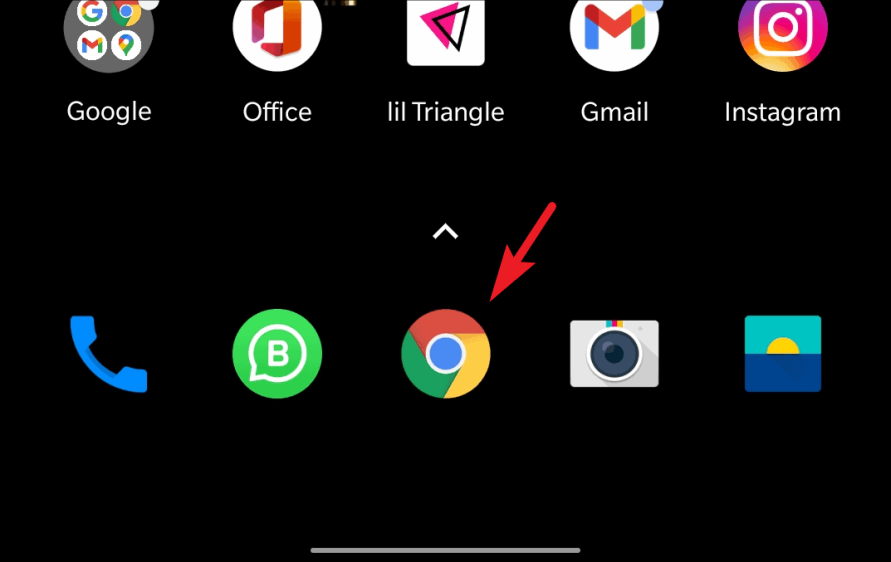Open the Gmail app
Screen dimensions: 891x562
coord(614,31)
